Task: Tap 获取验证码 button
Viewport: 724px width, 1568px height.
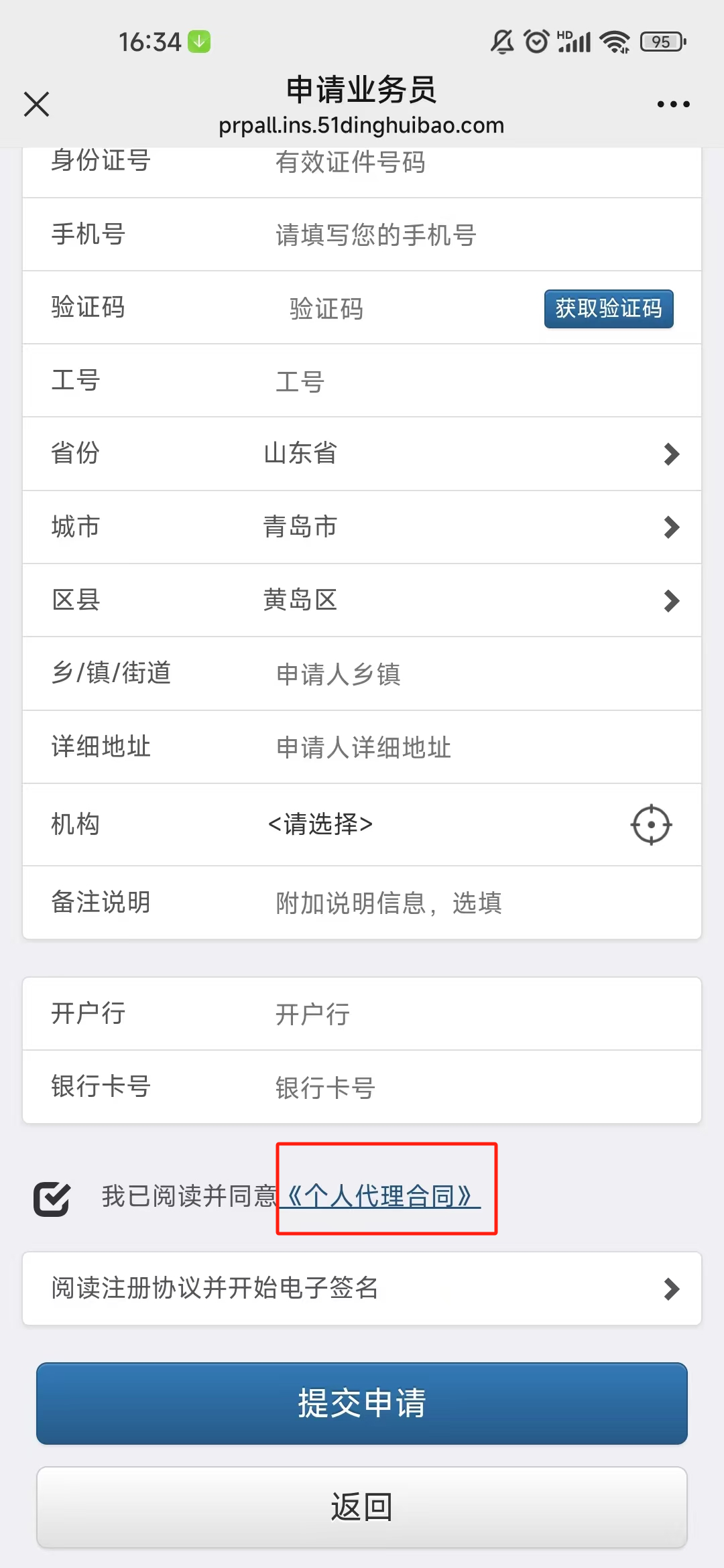Action: tap(608, 309)
